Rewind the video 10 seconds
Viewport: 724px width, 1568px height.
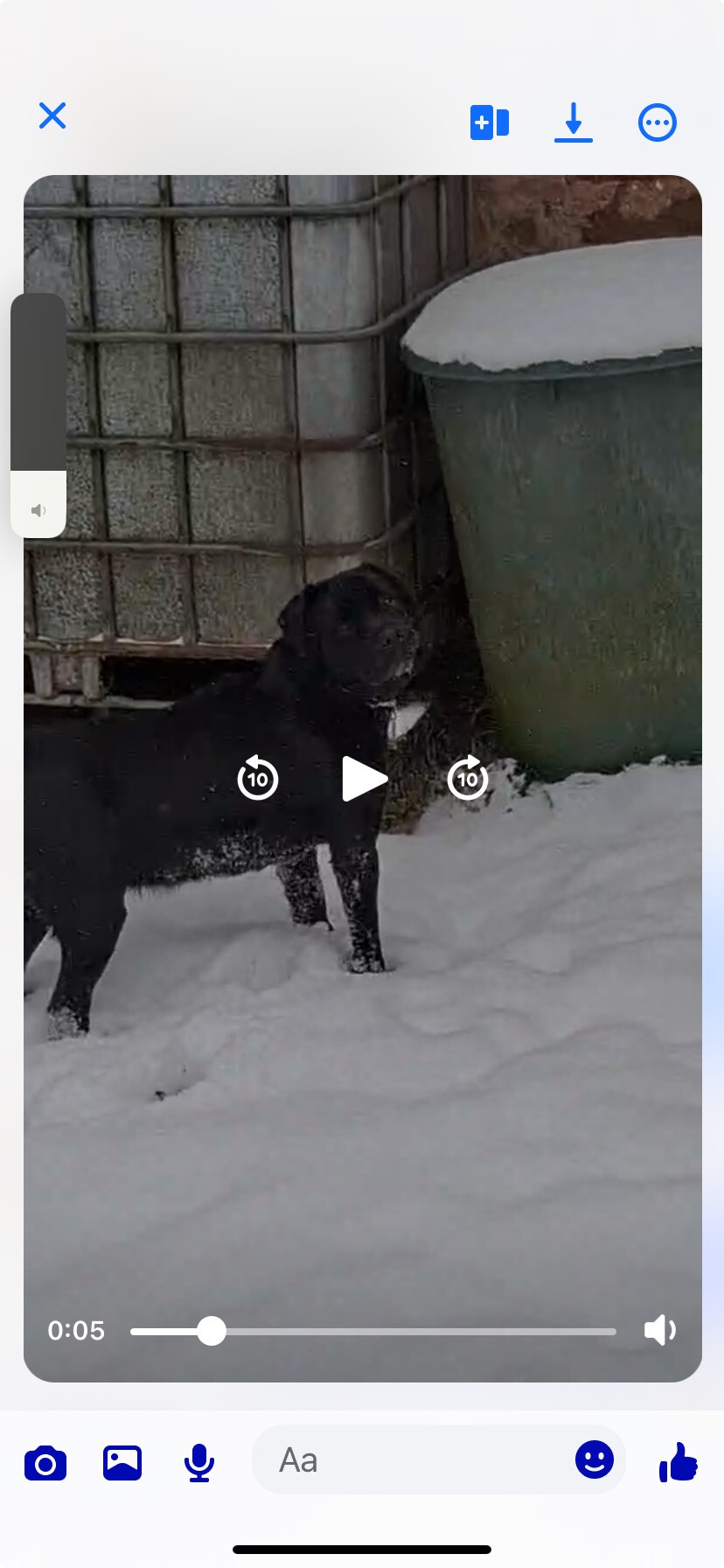point(258,778)
